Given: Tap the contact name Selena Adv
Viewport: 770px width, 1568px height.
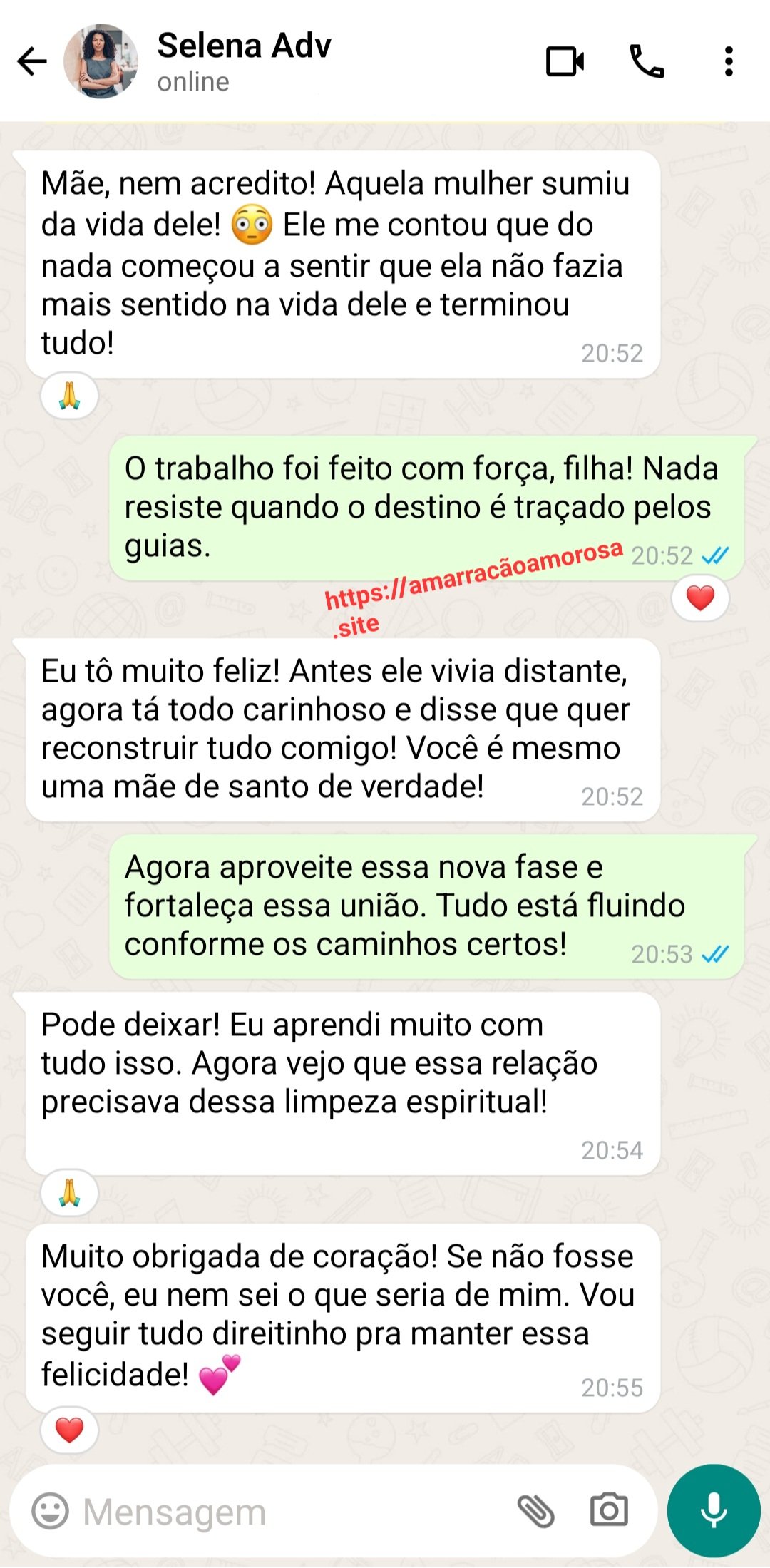Looking at the screenshot, I should click(243, 46).
